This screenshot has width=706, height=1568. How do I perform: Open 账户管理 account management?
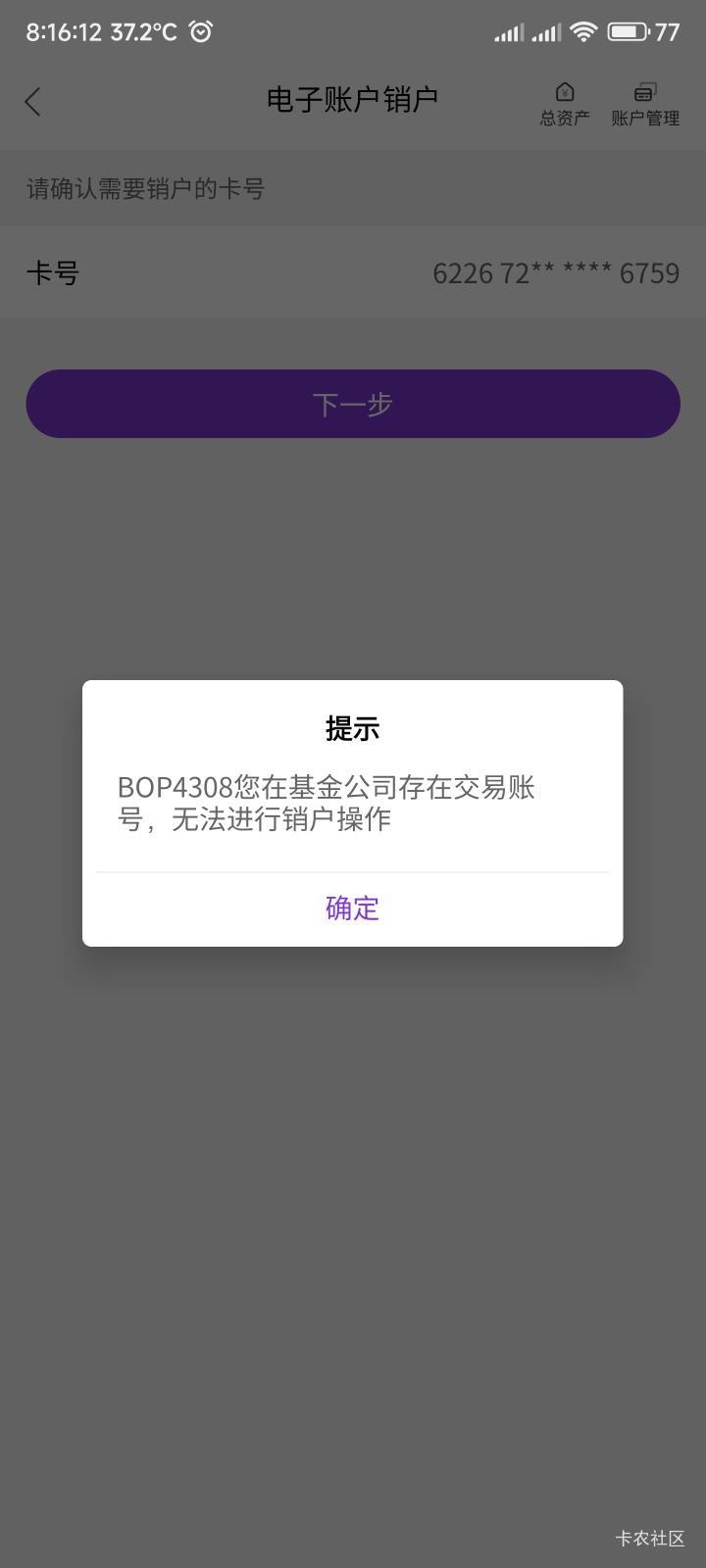click(644, 104)
